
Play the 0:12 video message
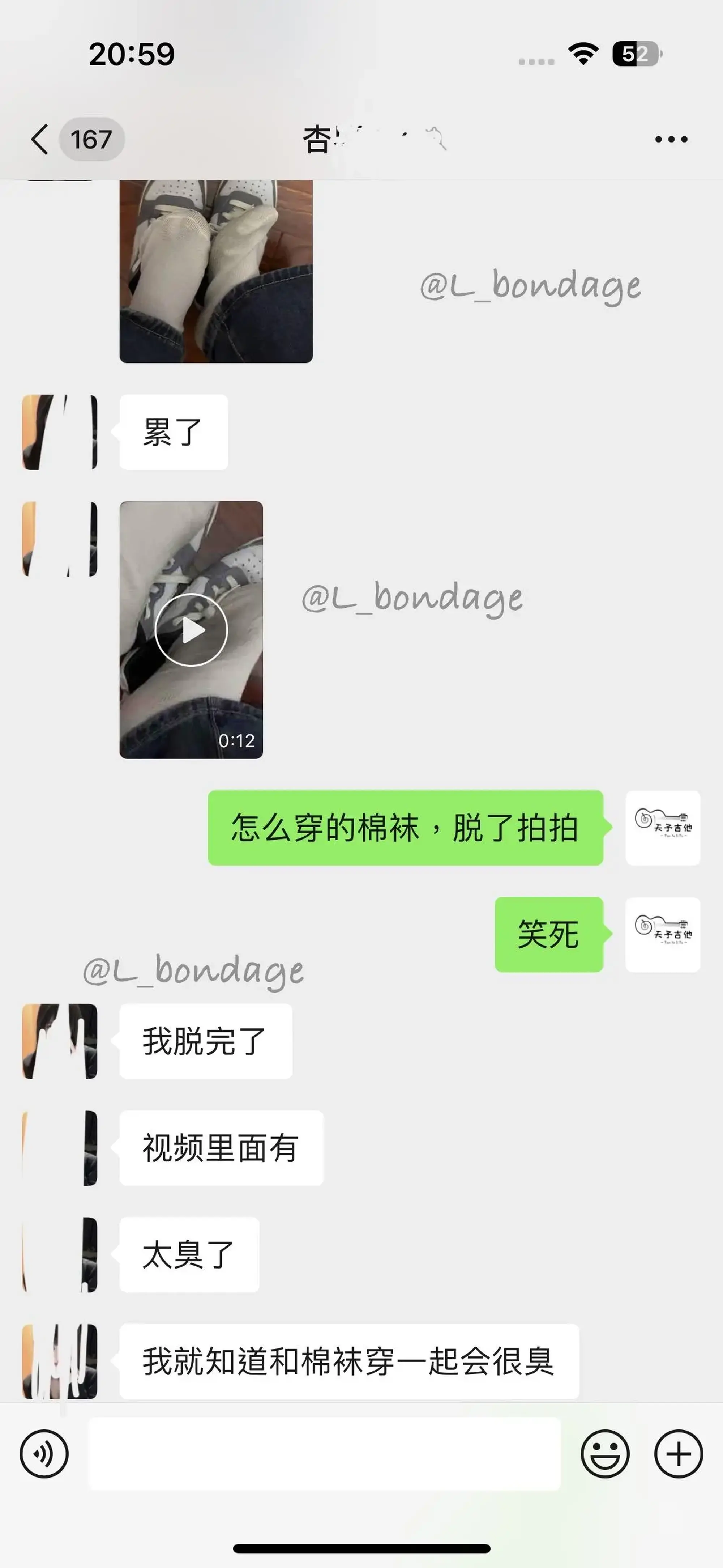191,630
